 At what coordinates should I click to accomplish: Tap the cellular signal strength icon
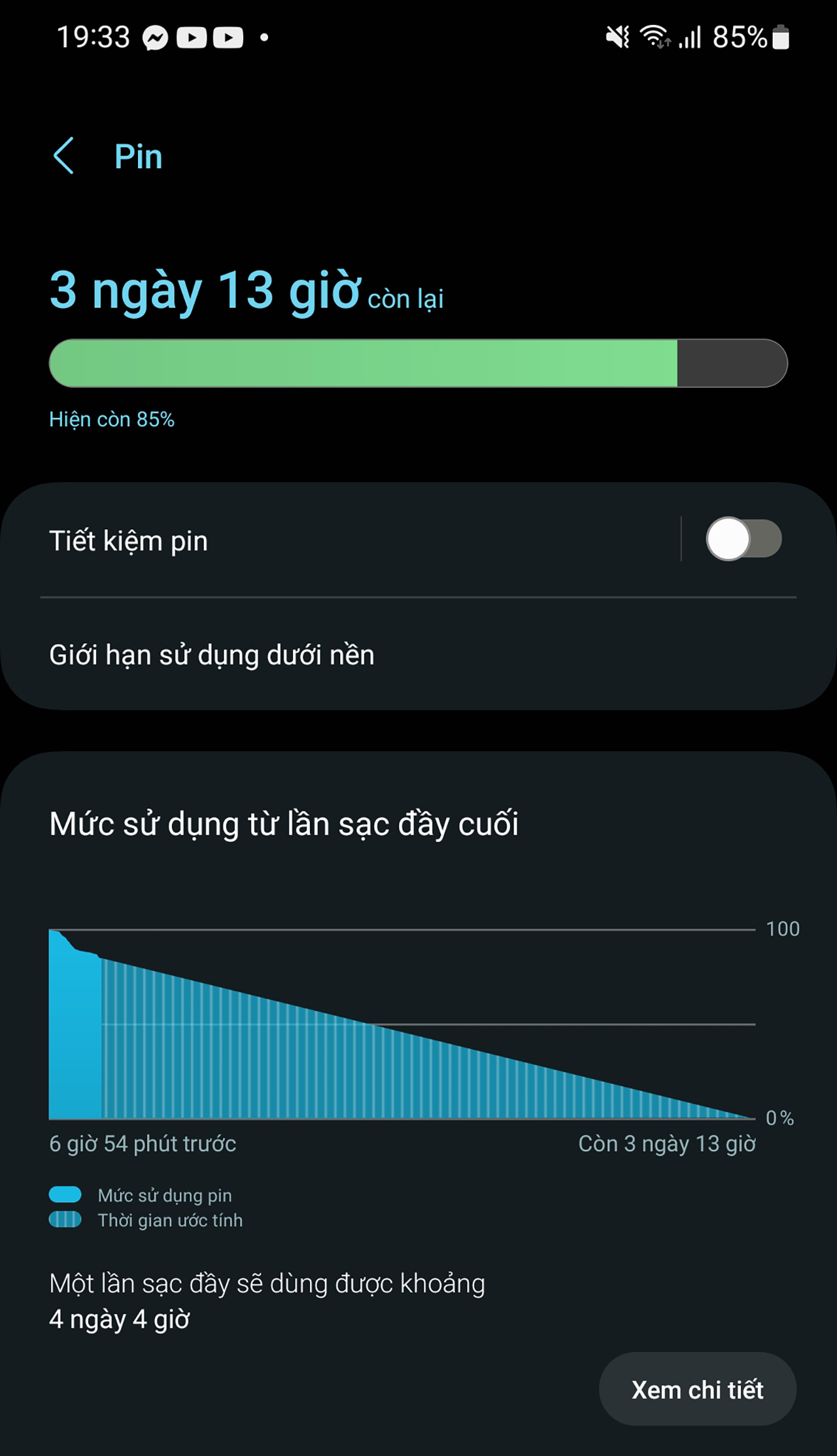[x=688, y=37]
